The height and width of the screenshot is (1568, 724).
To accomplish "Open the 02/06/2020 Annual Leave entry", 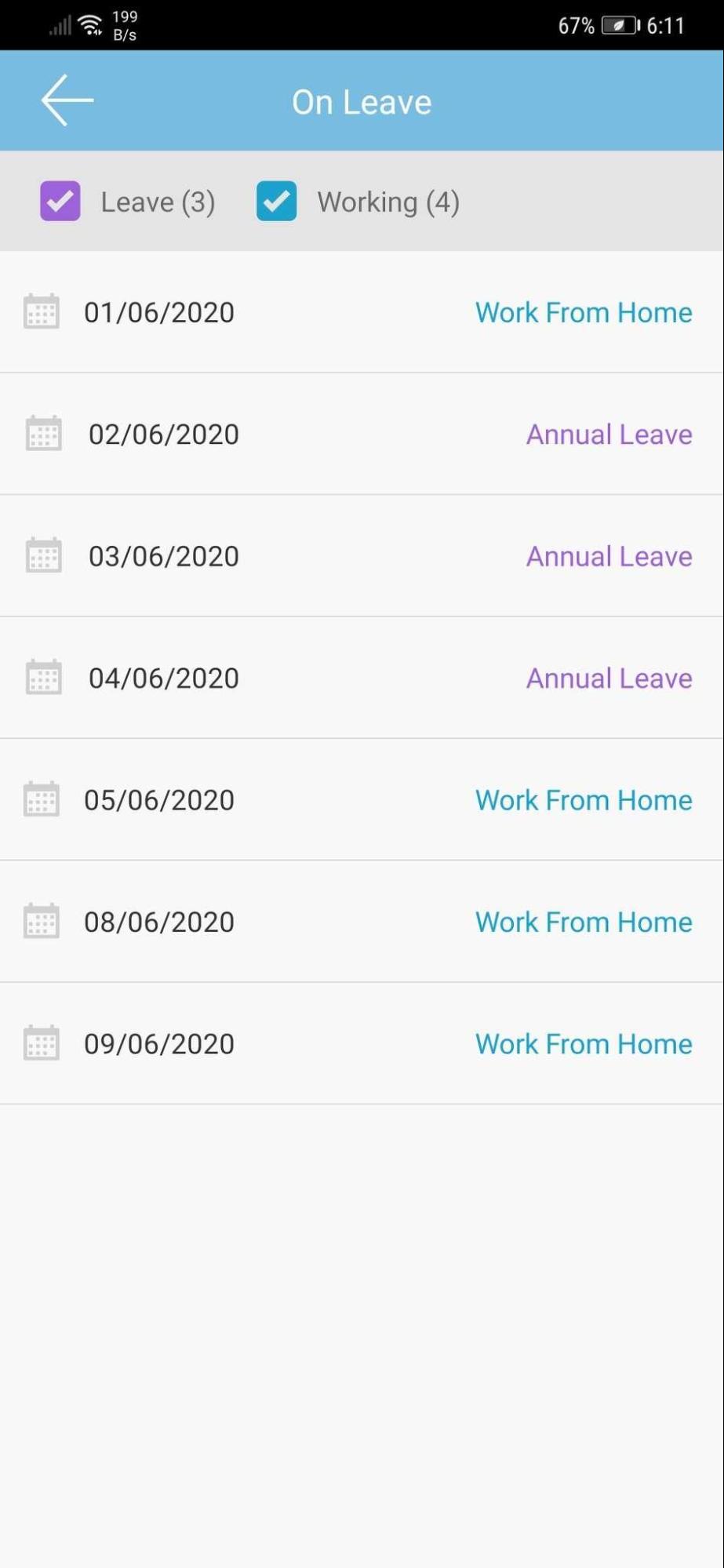I will pos(362,434).
